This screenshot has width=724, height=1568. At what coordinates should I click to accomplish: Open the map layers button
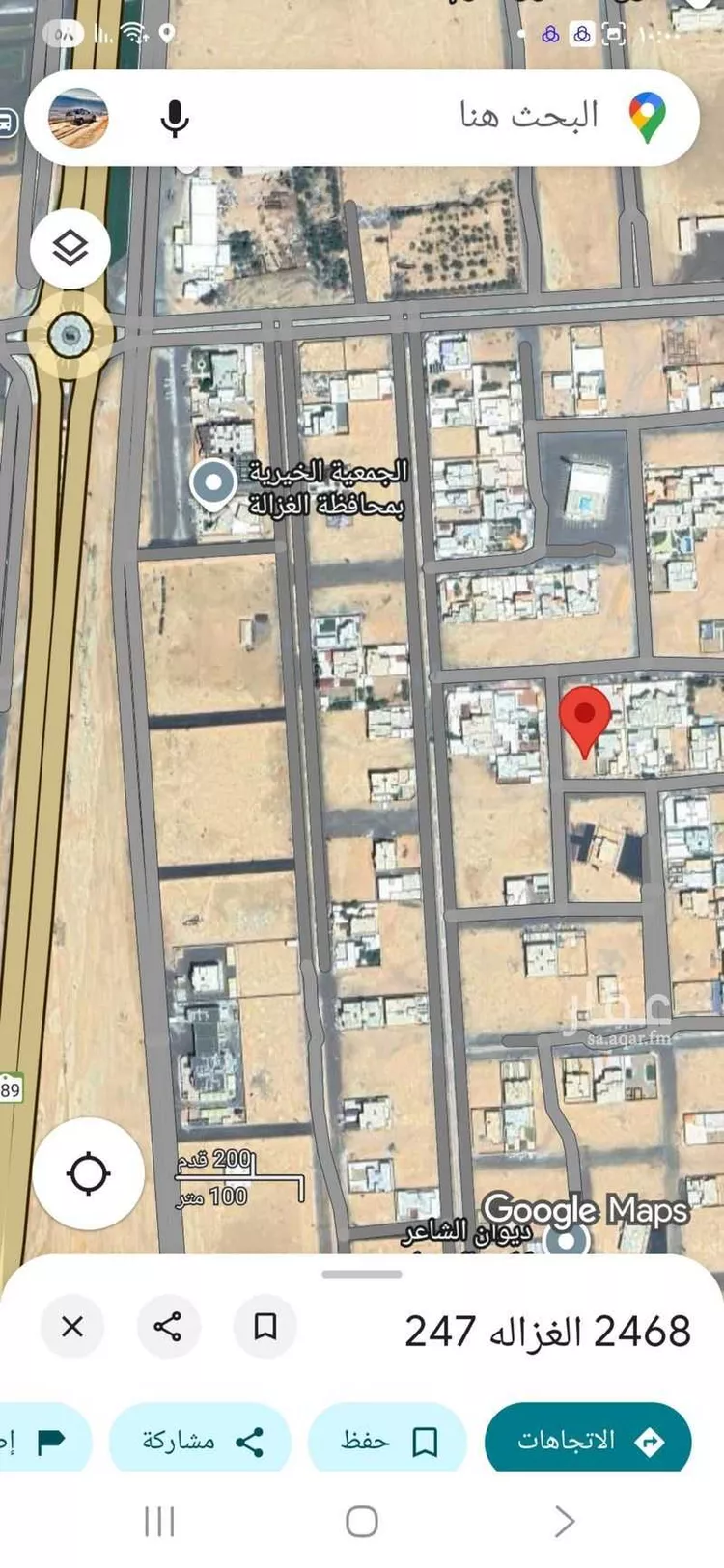(x=70, y=249)
